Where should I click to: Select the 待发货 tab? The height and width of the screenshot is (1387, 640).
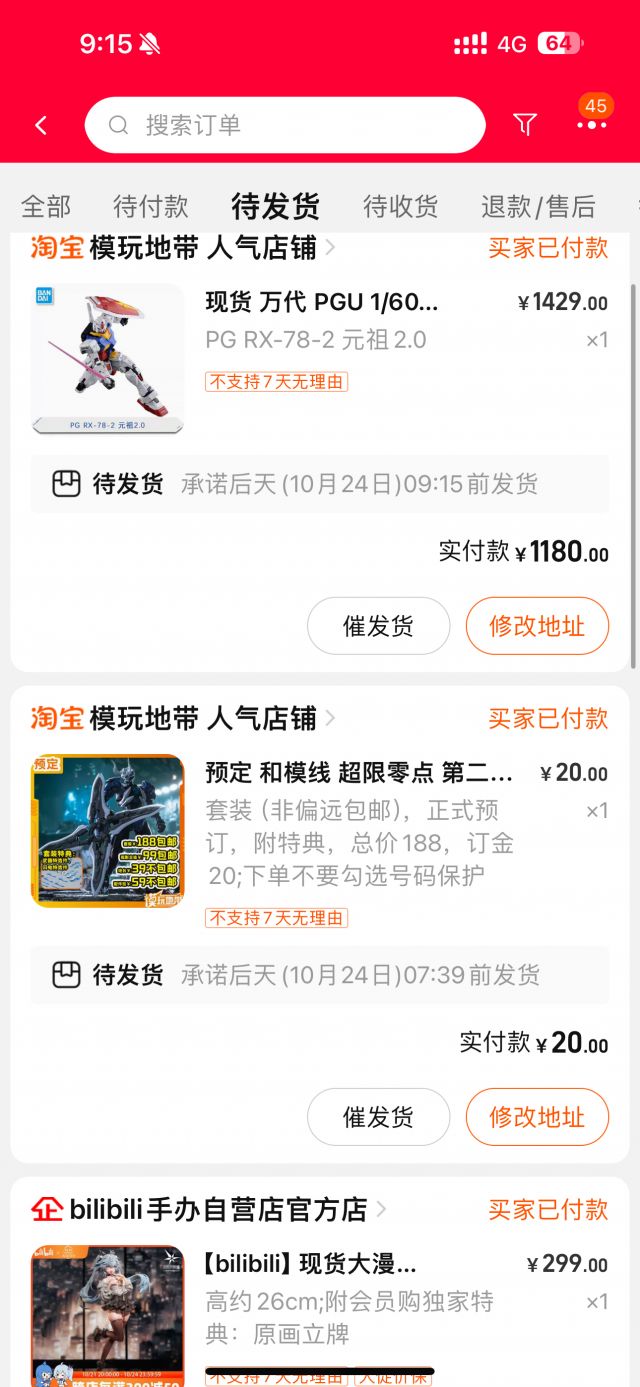(275, 206)
